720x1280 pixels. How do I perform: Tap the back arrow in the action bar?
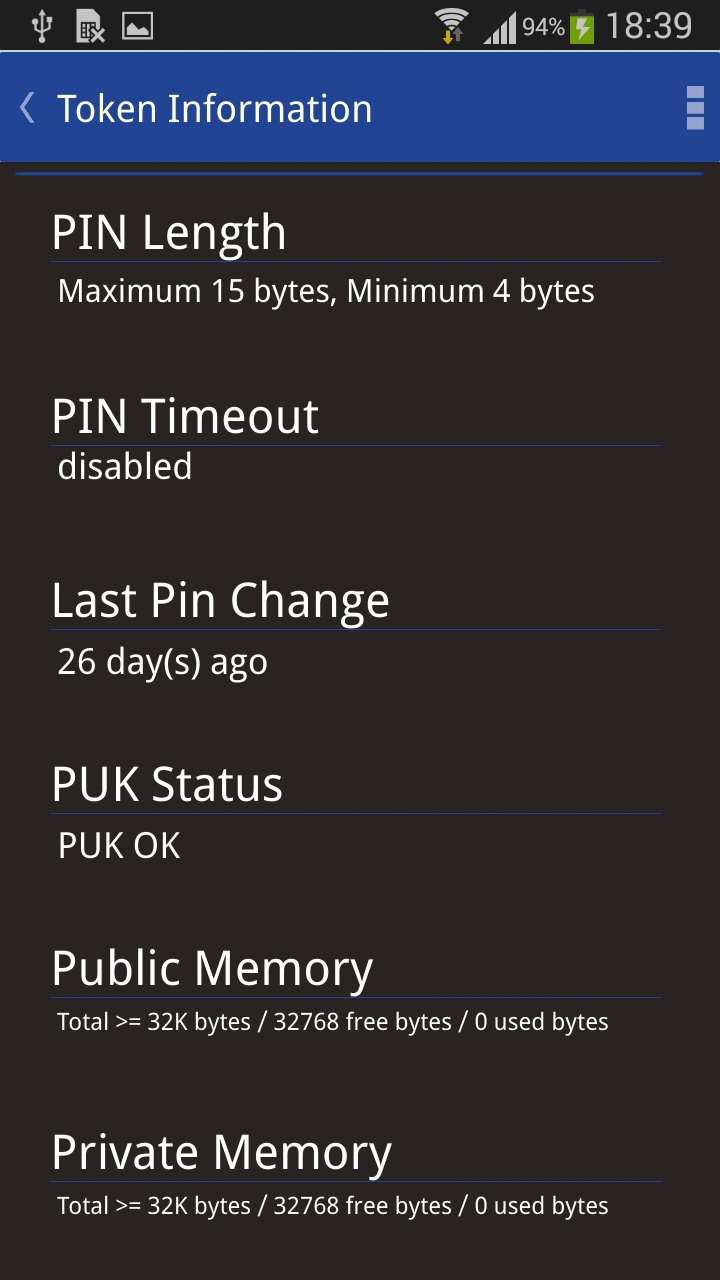pos(25,107)
